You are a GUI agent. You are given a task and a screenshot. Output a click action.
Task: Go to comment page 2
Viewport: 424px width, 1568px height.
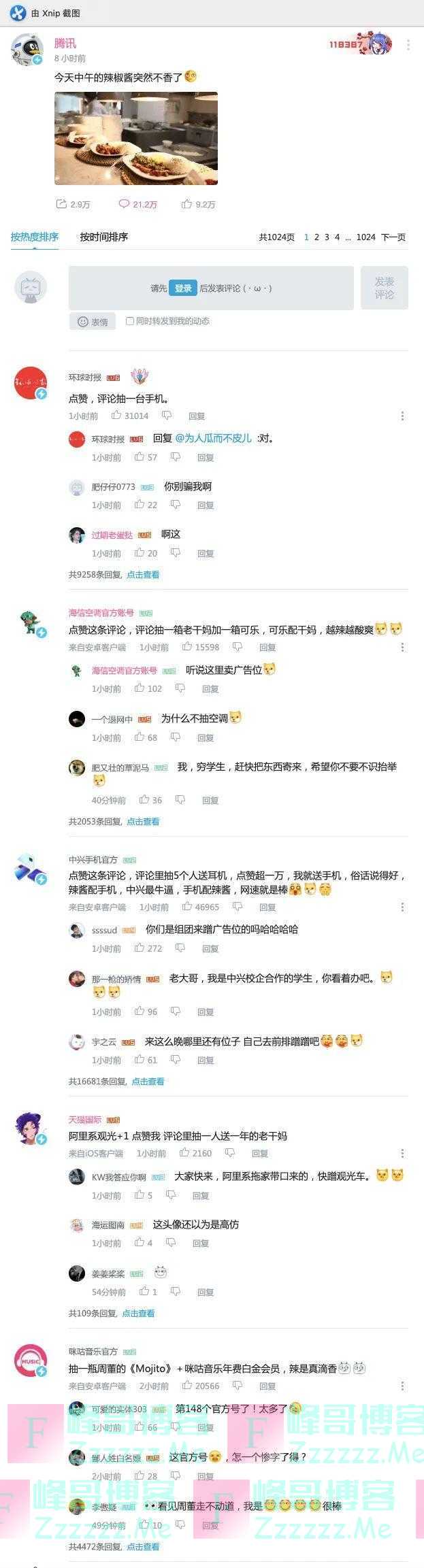click(x=316, y=237)
